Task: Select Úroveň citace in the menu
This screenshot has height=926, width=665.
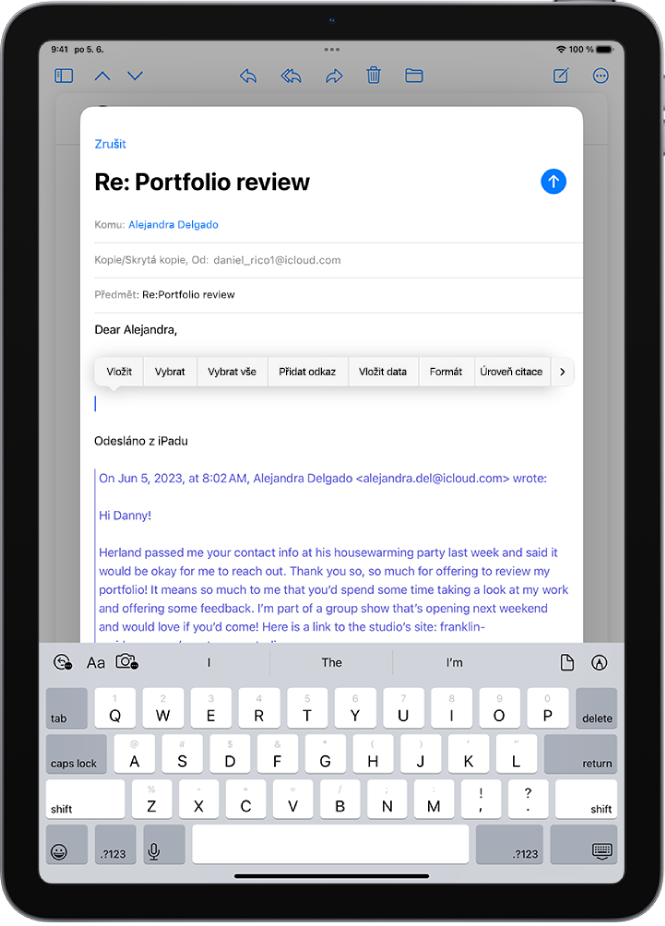Action: (x=511, y=372)
